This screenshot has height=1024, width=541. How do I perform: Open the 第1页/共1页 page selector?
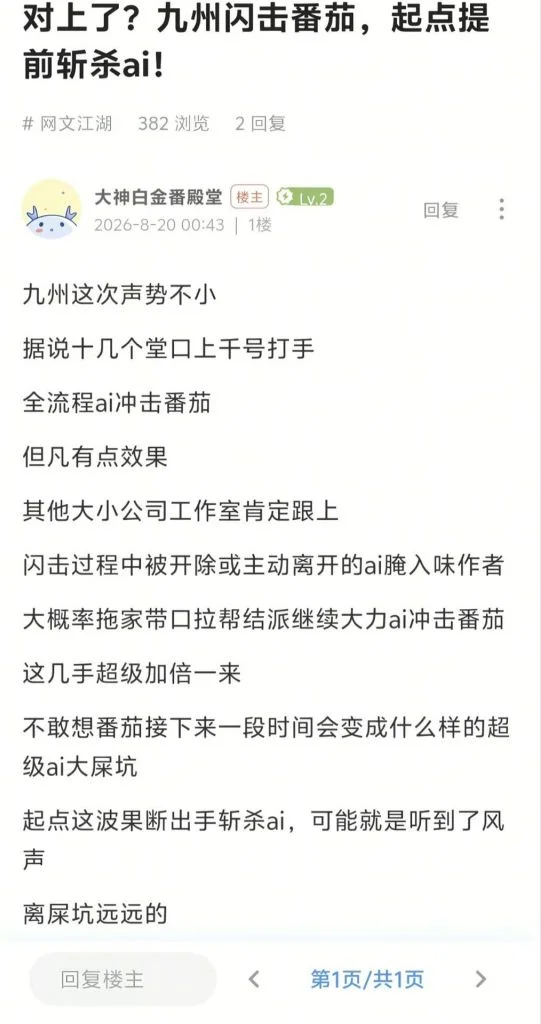coord(367,979)
